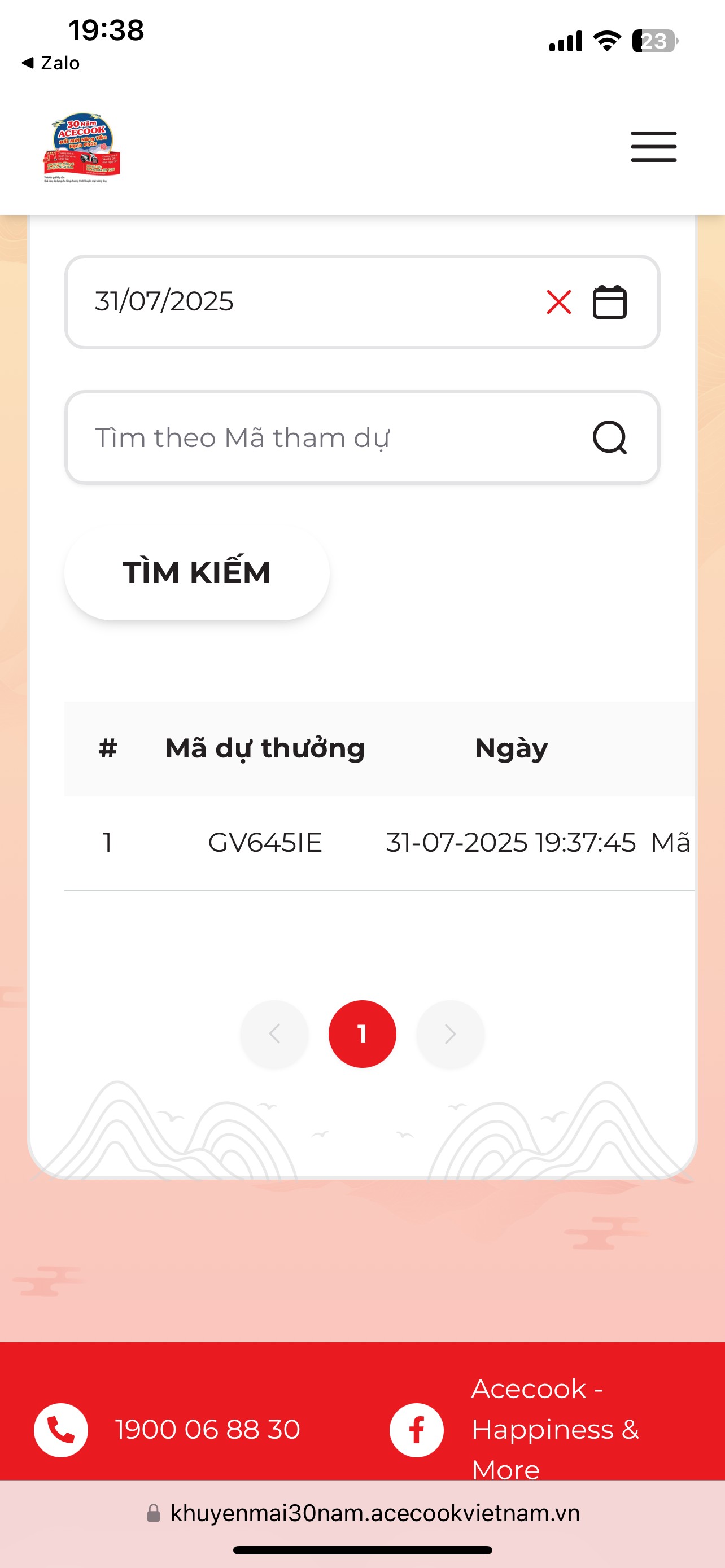
Task: Open the hamburger menu
Action: [x=653, y=147]
